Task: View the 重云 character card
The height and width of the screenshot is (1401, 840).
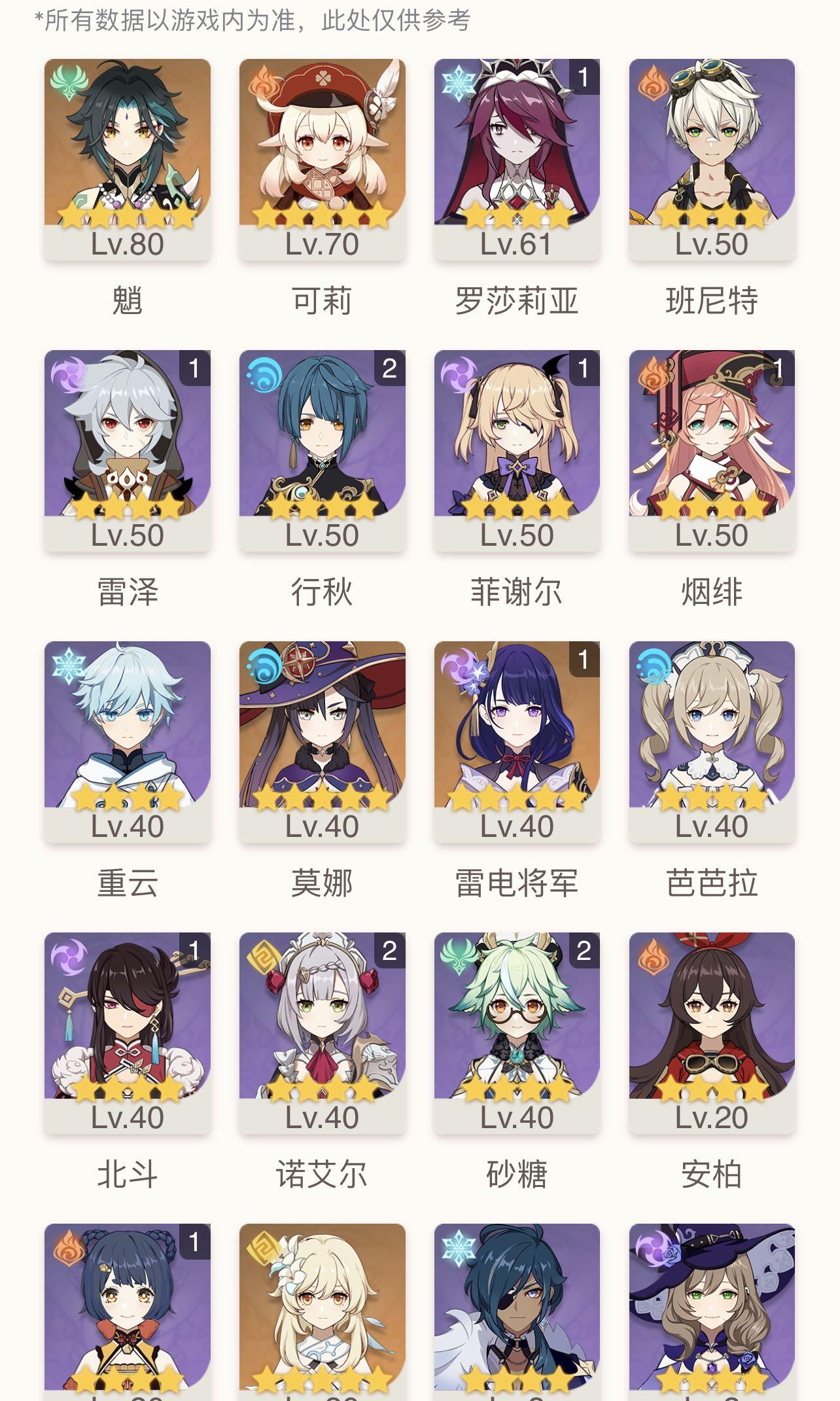Action: pyautogui.click(x=128, y=739)
